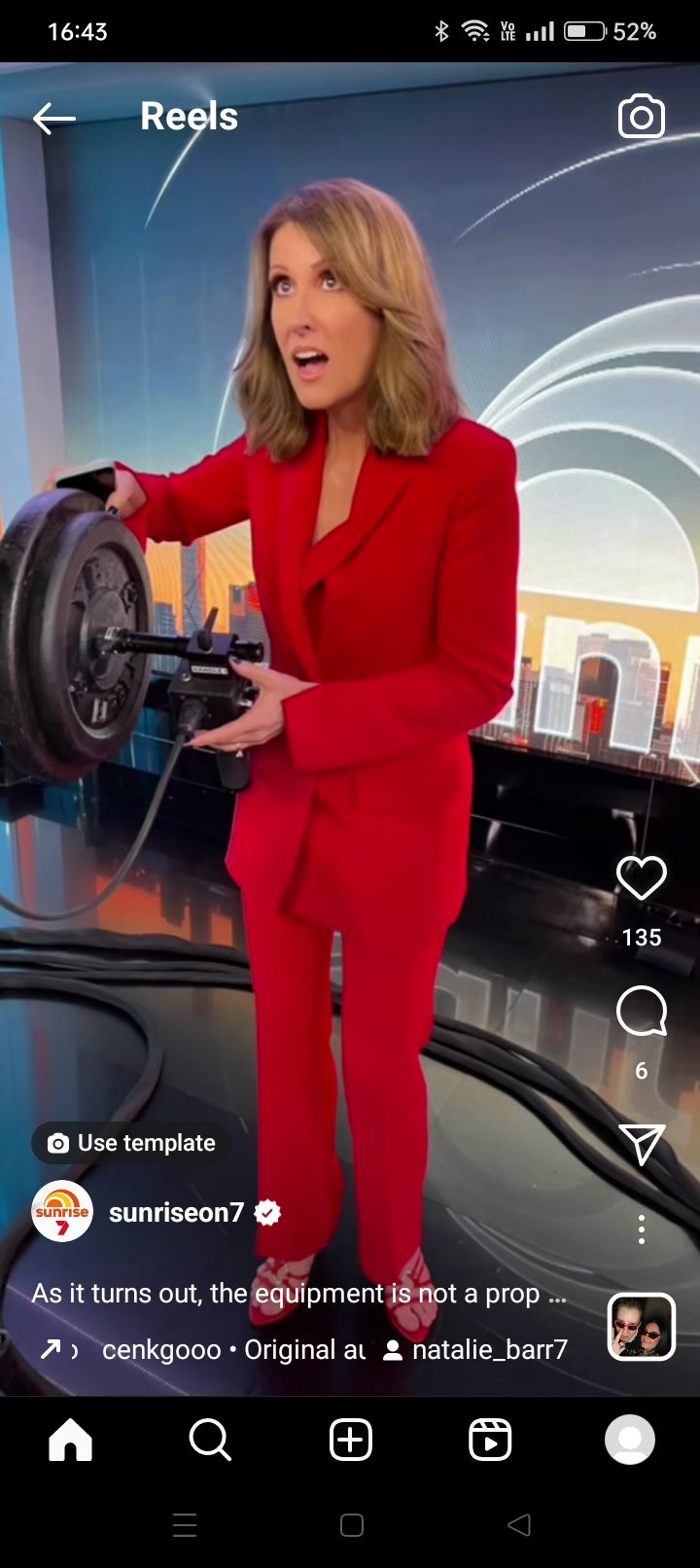View tagged account natalie_barr7
This screenshot has width=700, height=1568.
(476, 1350)
